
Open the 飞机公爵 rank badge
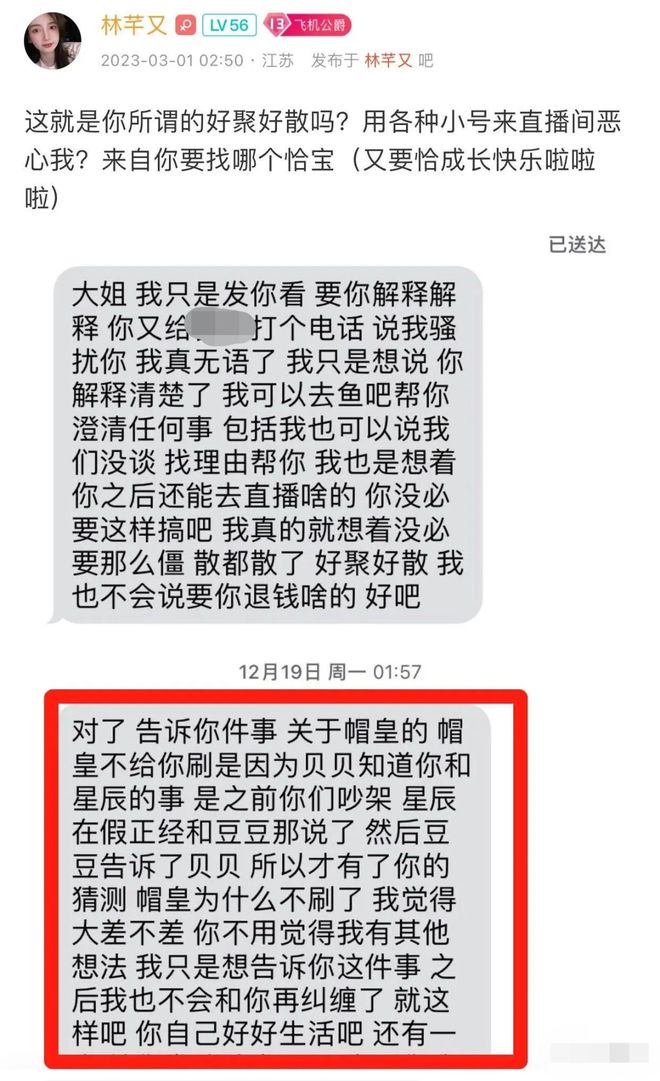point(307,26)
